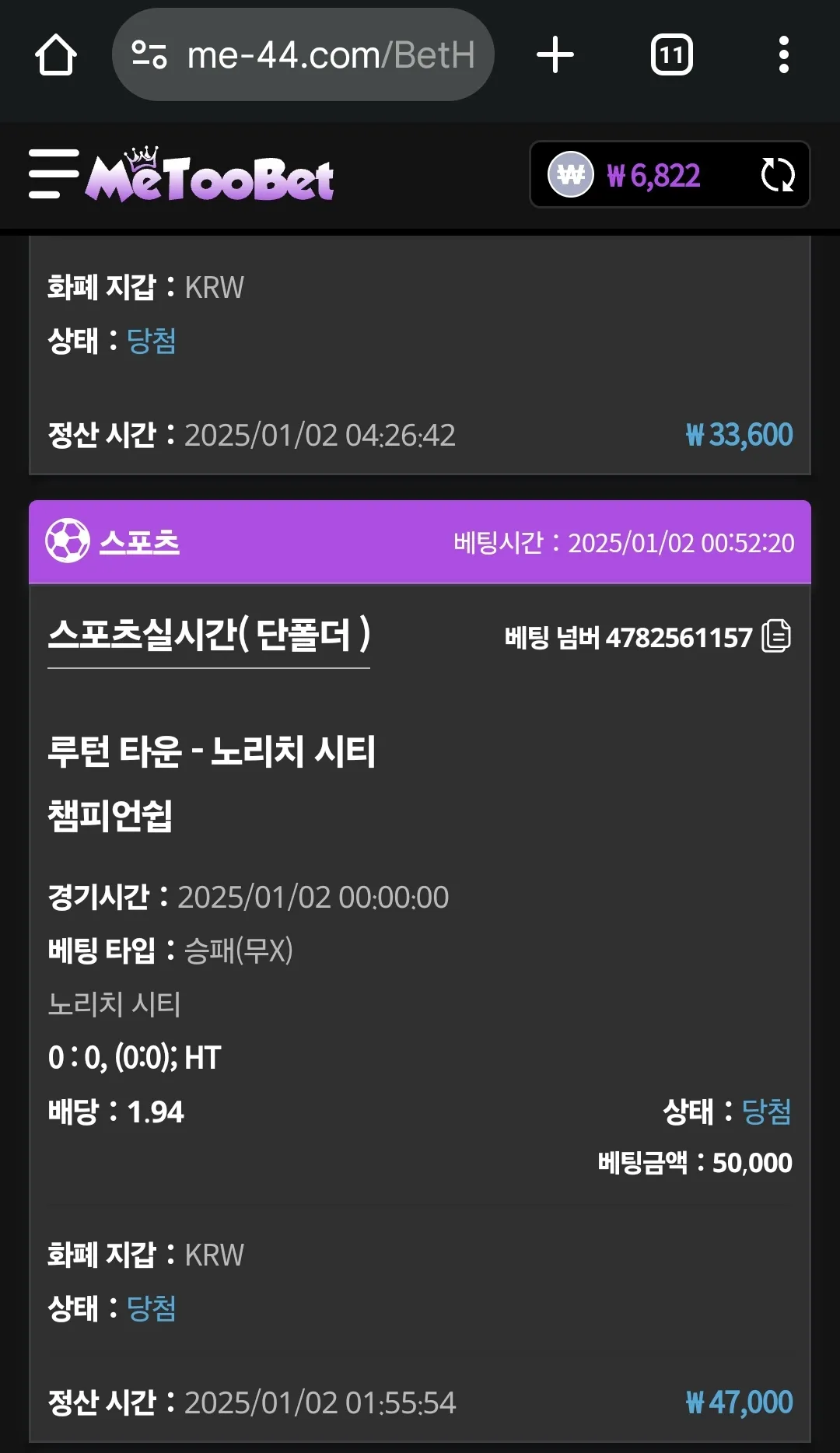
Task: Copy betting number 4782561157
Action: point(775,636)
